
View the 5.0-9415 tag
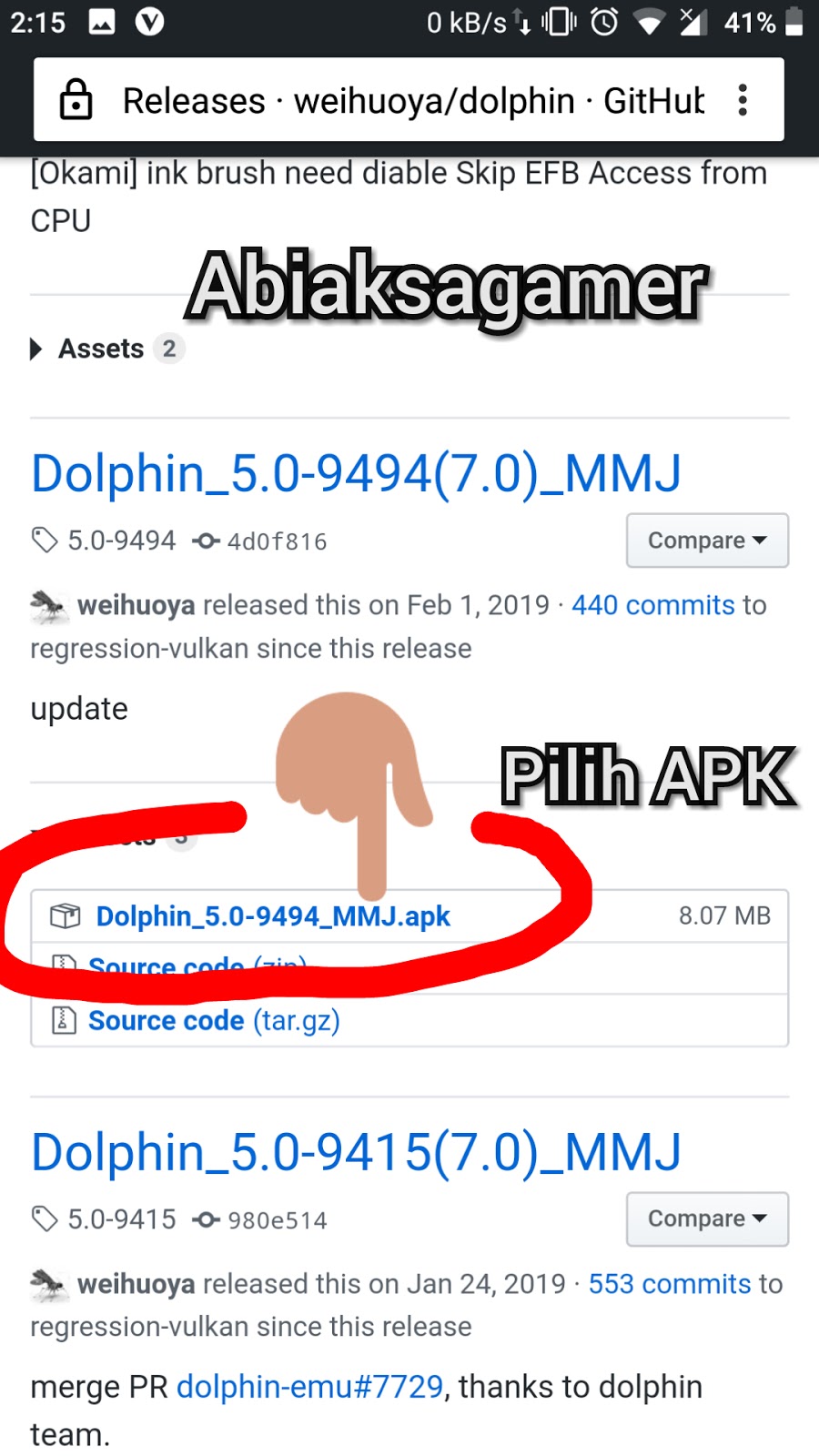coord(121,1219)
